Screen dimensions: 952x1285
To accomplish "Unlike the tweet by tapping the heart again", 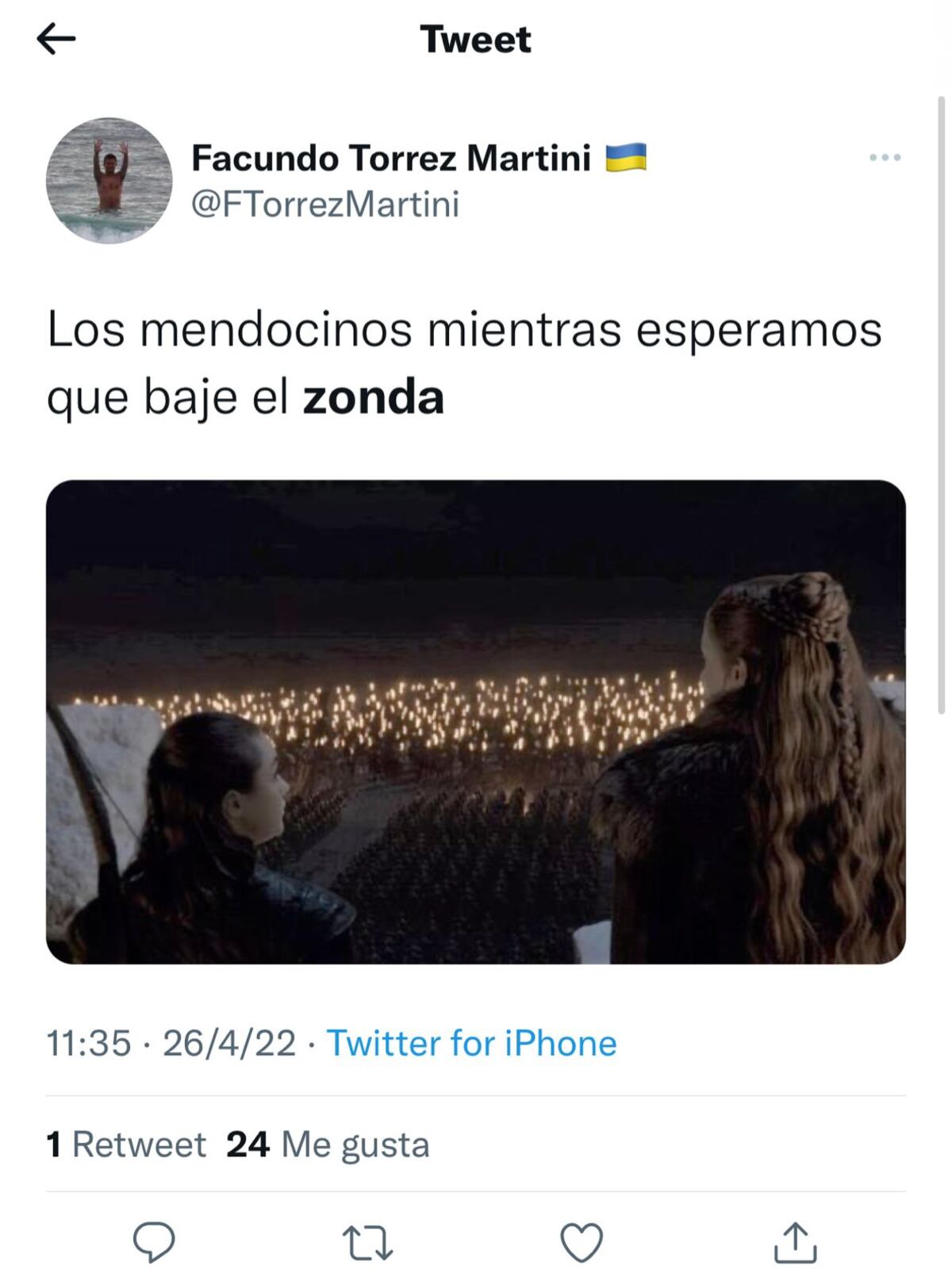I will tap(582, 1243).
